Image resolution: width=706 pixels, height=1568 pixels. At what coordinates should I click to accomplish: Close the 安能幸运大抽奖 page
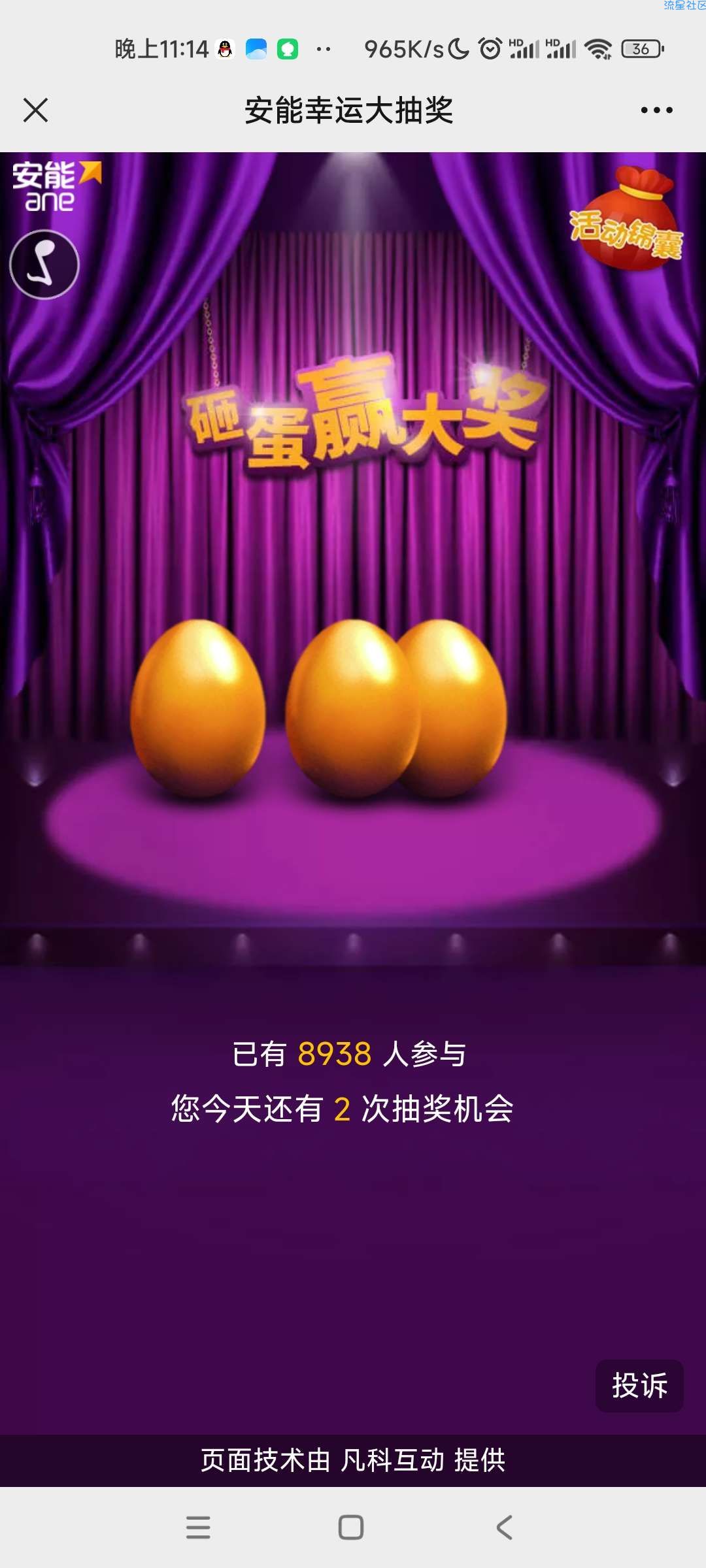coord(36,110)
